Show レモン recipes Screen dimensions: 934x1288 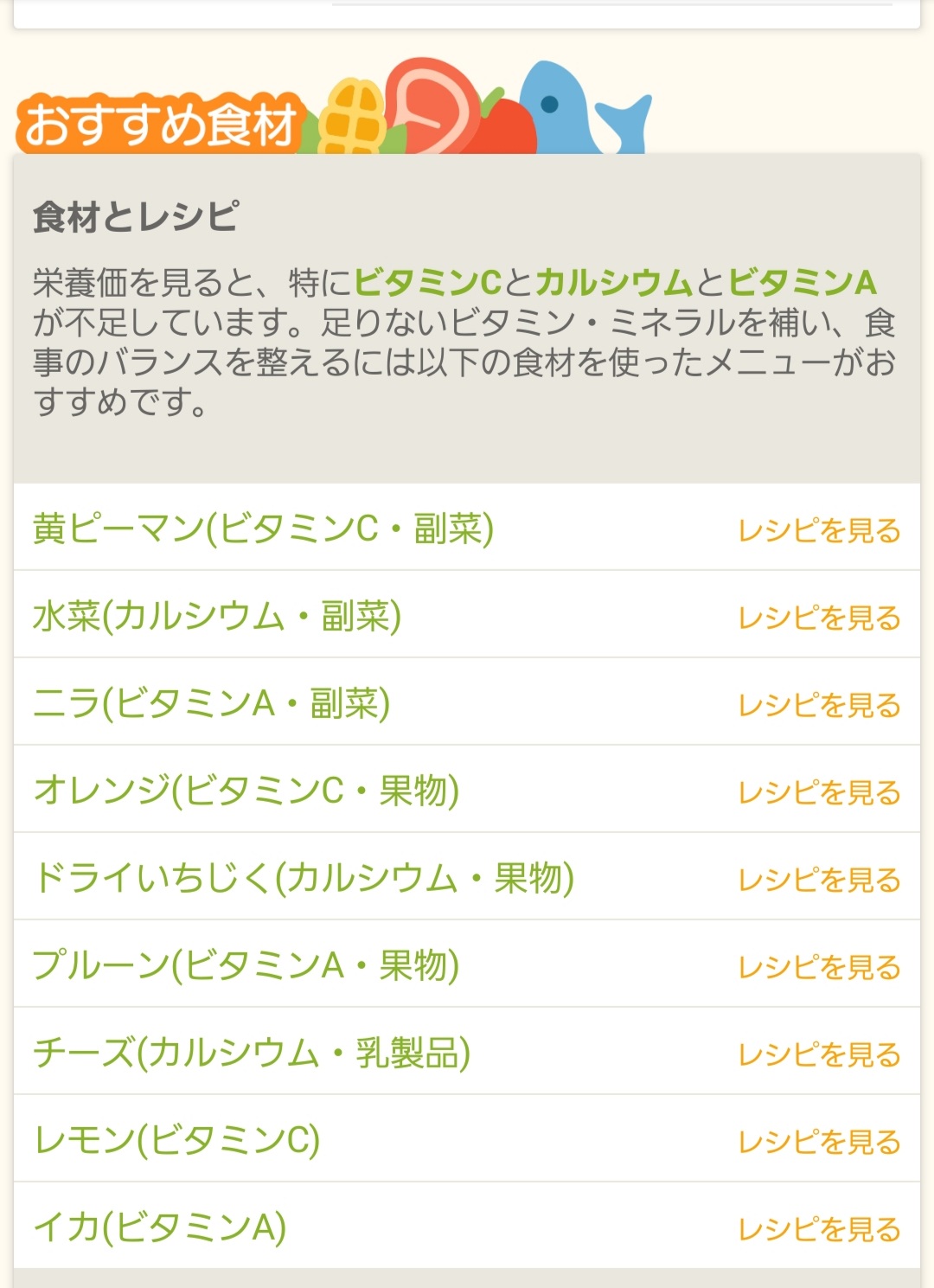coord(818,1142)
